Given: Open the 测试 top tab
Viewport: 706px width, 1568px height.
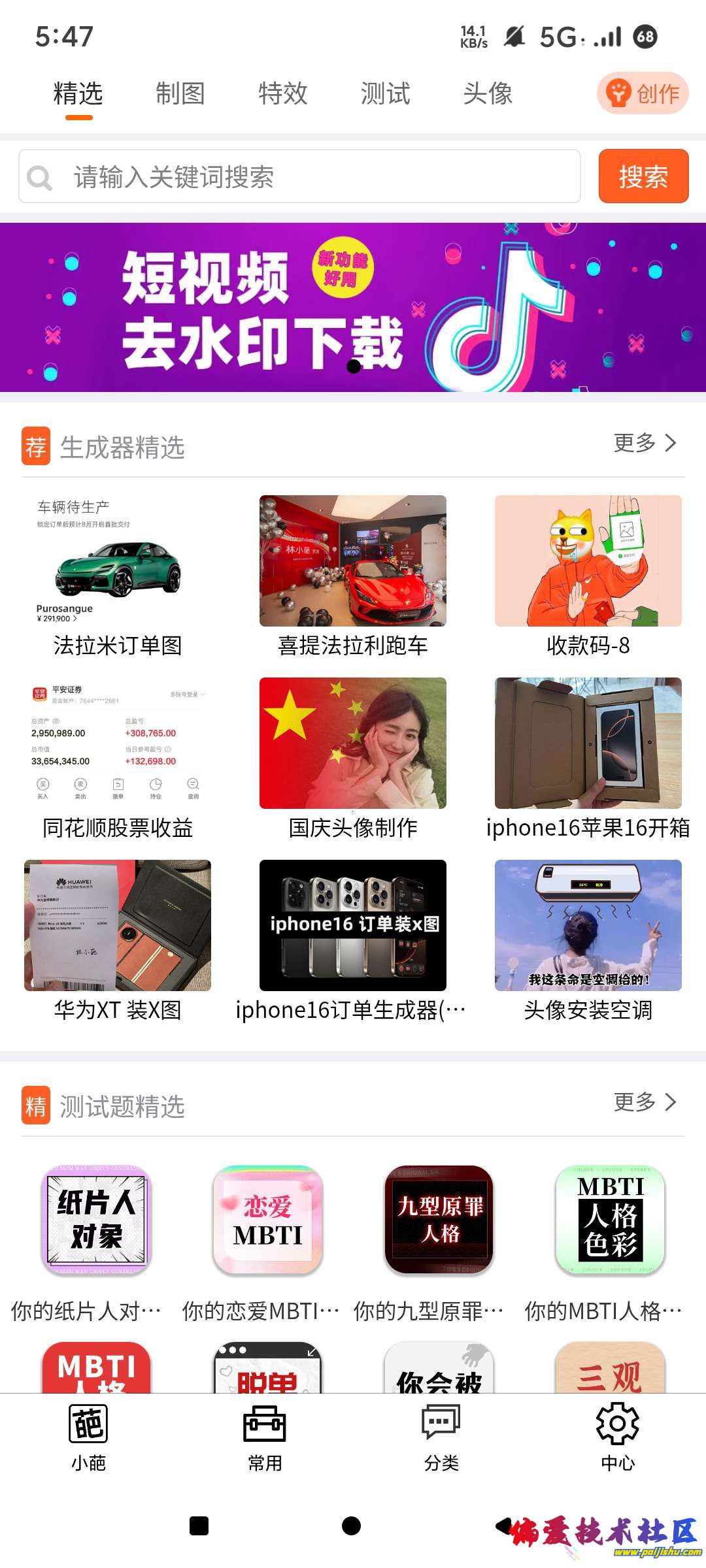Looking at the screenshot, I should click(x=385, y=93).
